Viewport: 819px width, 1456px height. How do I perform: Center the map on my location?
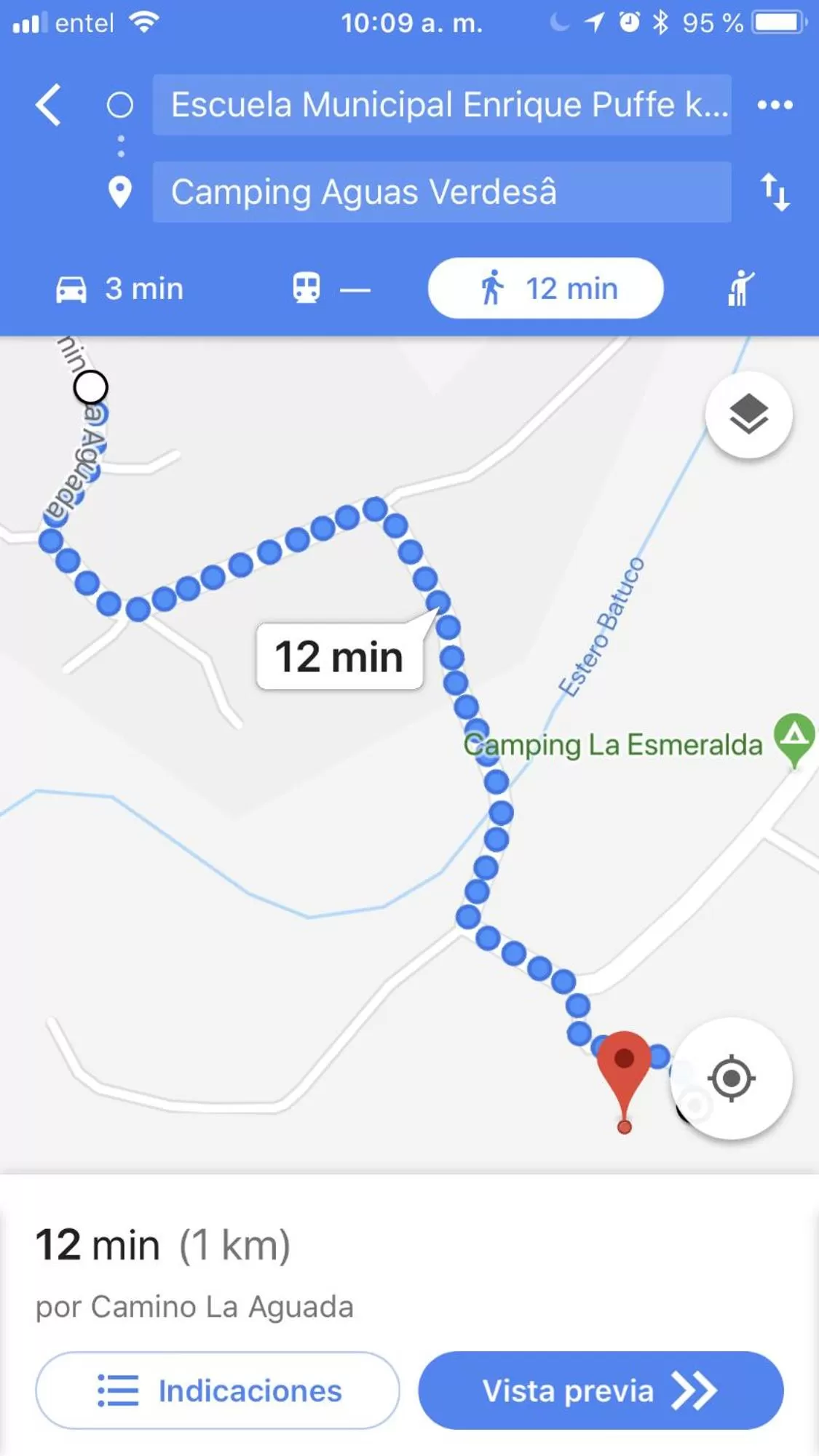click(731, 1078)
